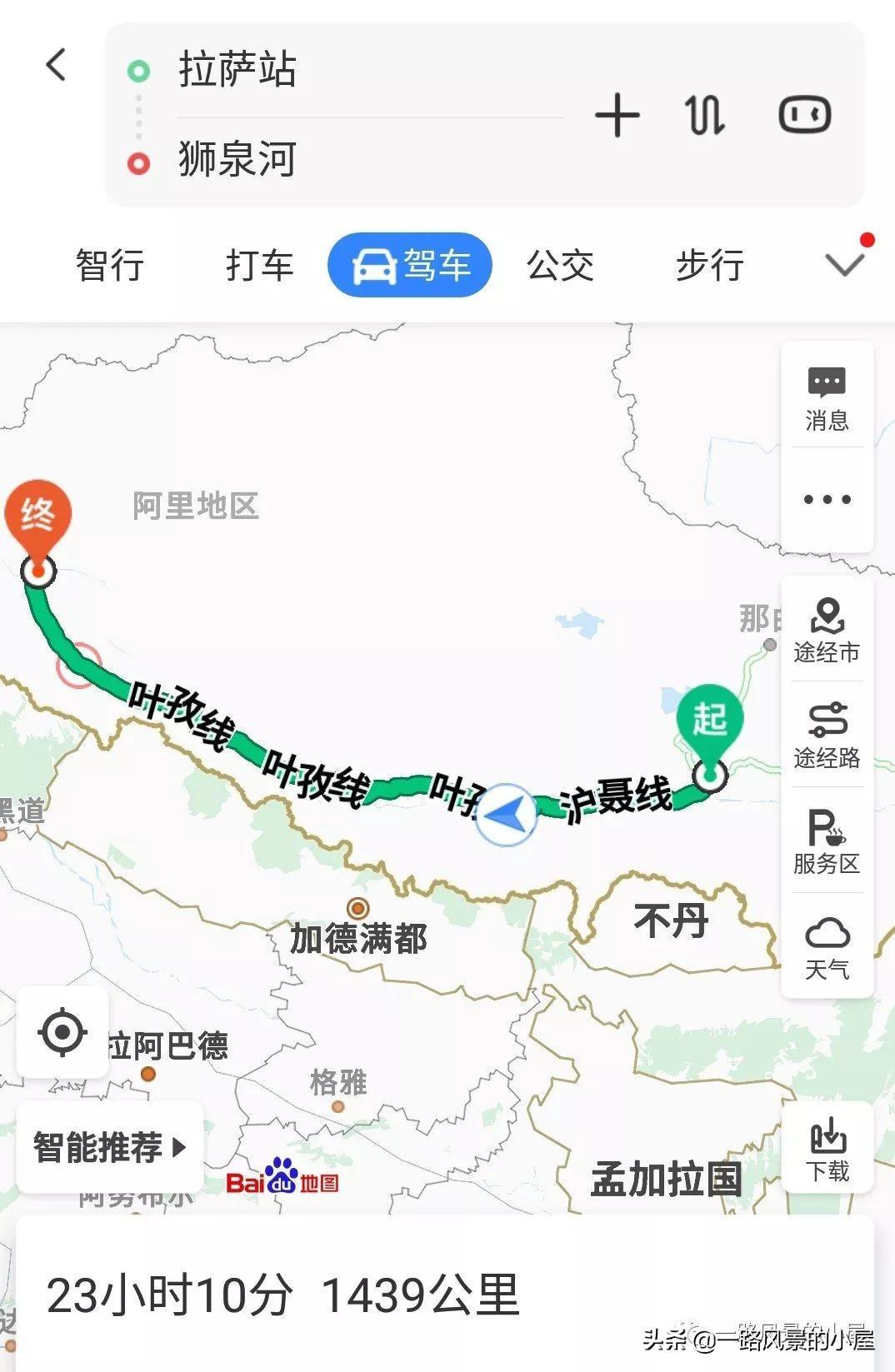
Task: Expand more travel modes chevron
Action: (x=845, y=265)
